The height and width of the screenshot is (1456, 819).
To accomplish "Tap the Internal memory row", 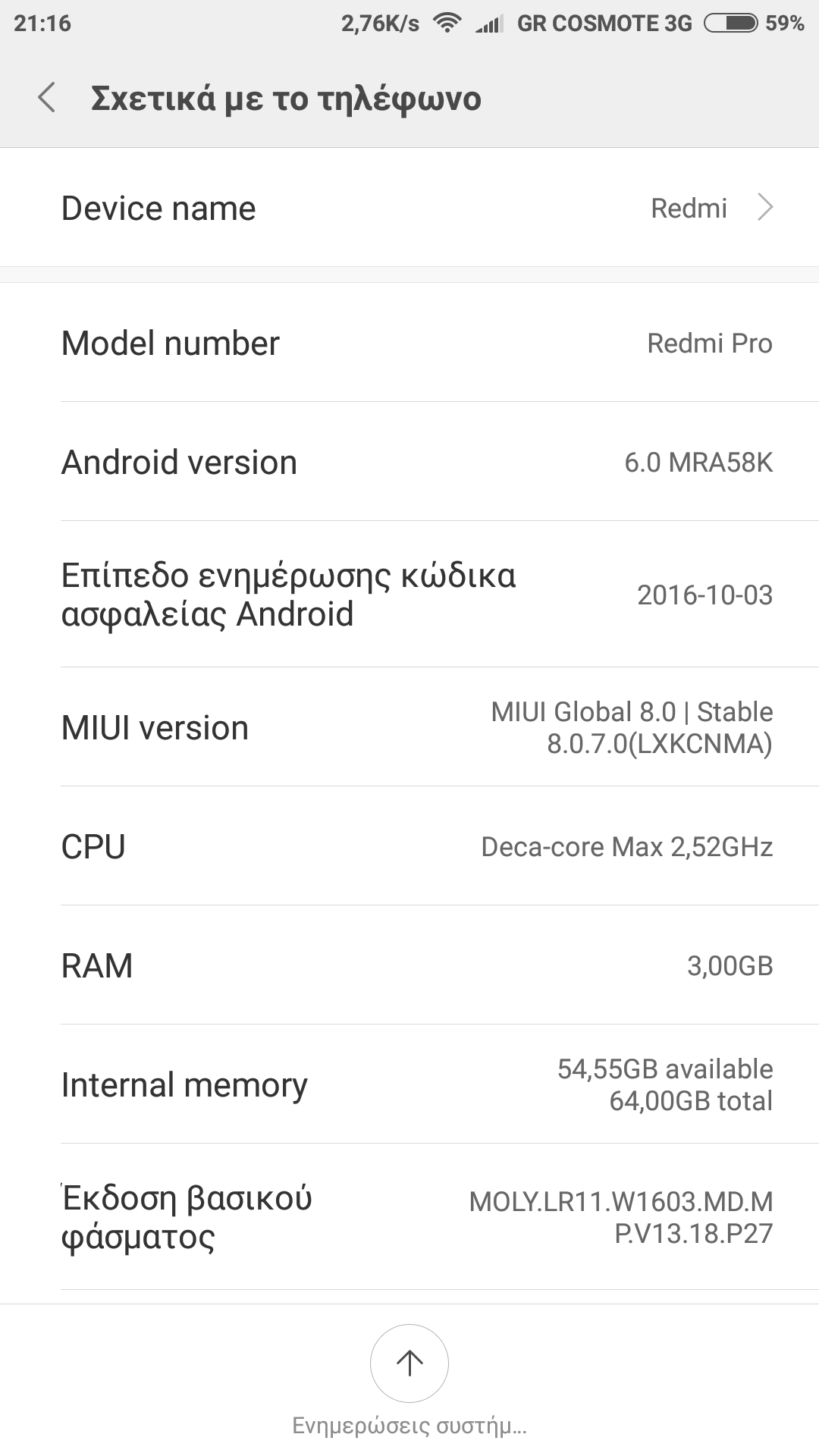I will click(409, 1084).
